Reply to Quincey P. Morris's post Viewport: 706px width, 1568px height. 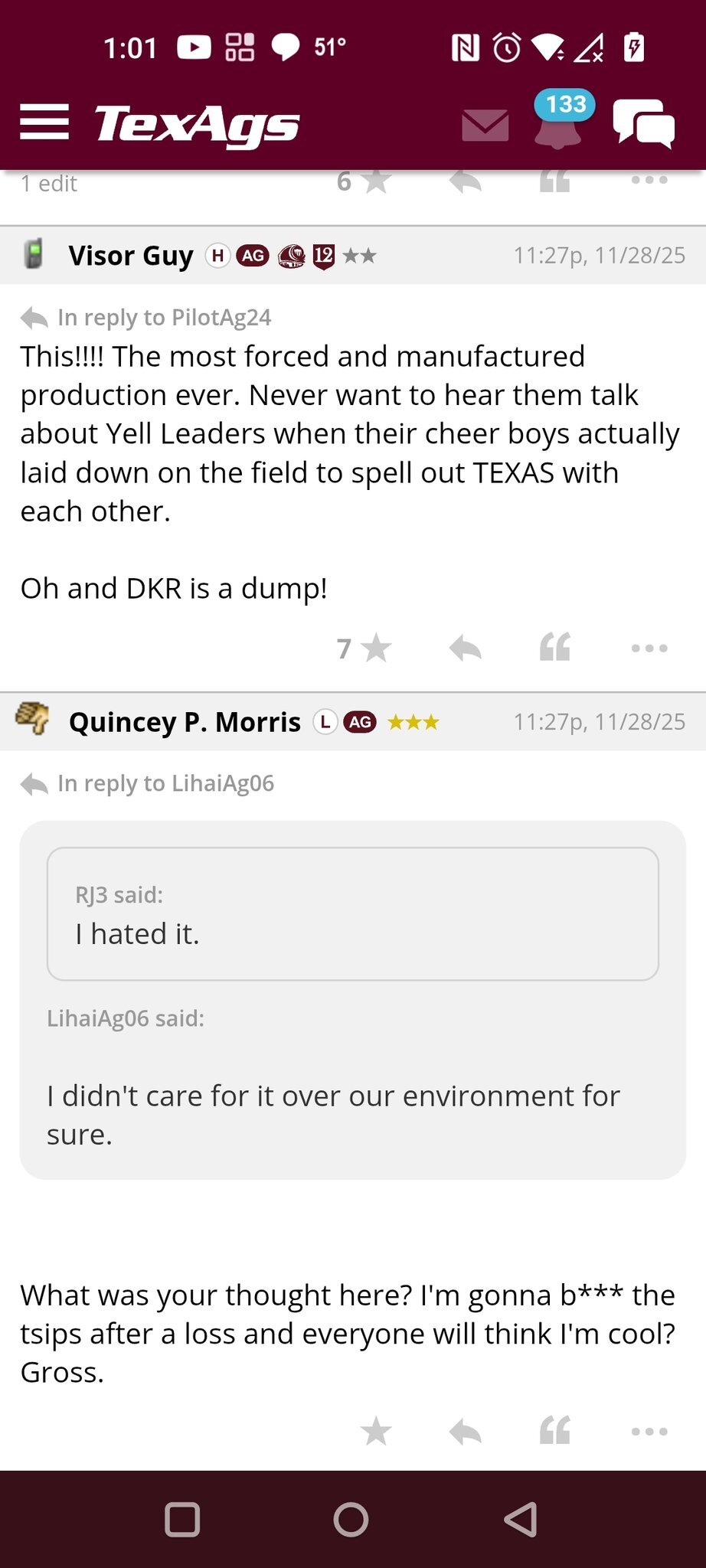pyautogui.click(x=465, y=1431)
